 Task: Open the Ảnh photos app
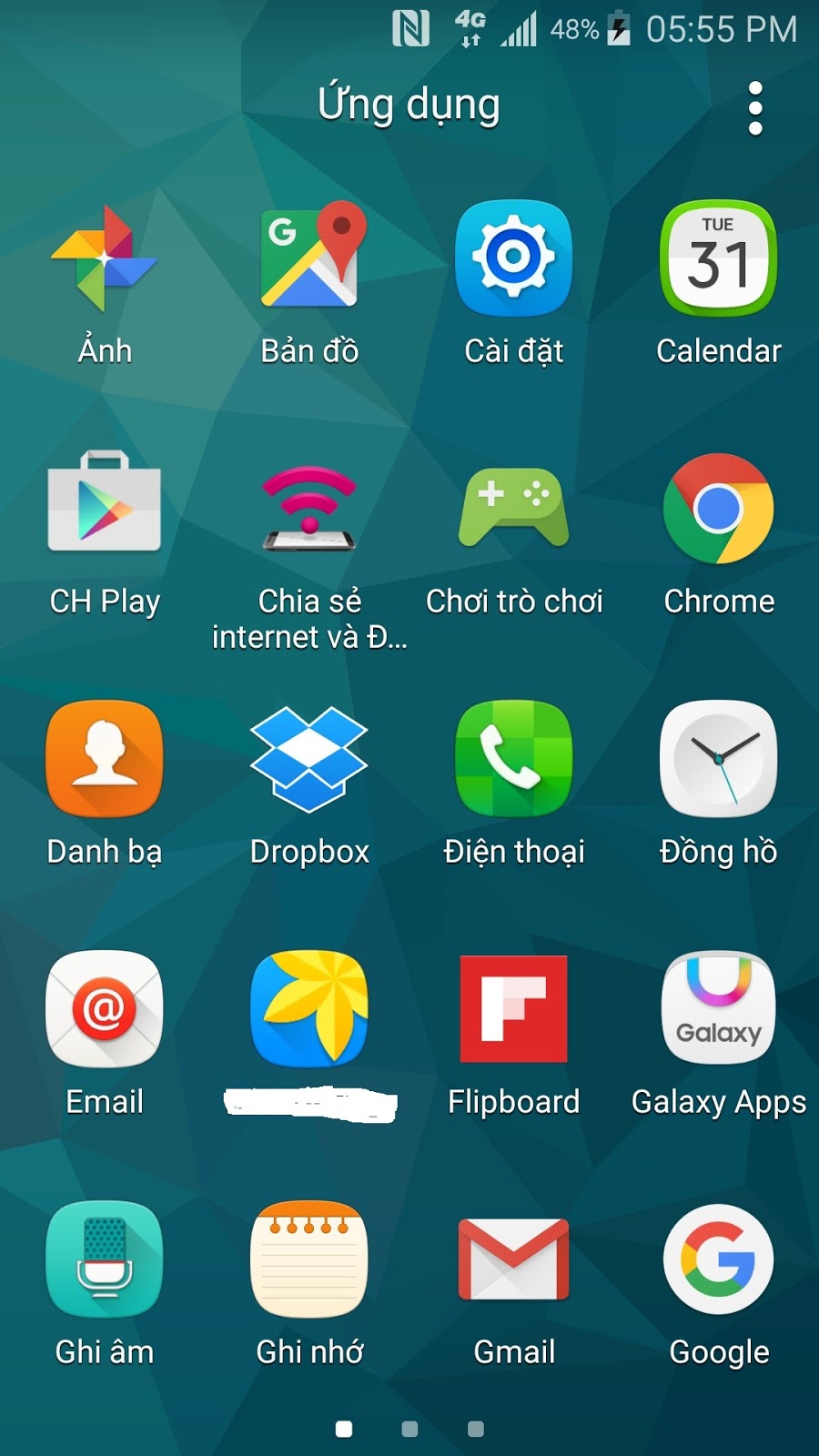click(105, 259)
